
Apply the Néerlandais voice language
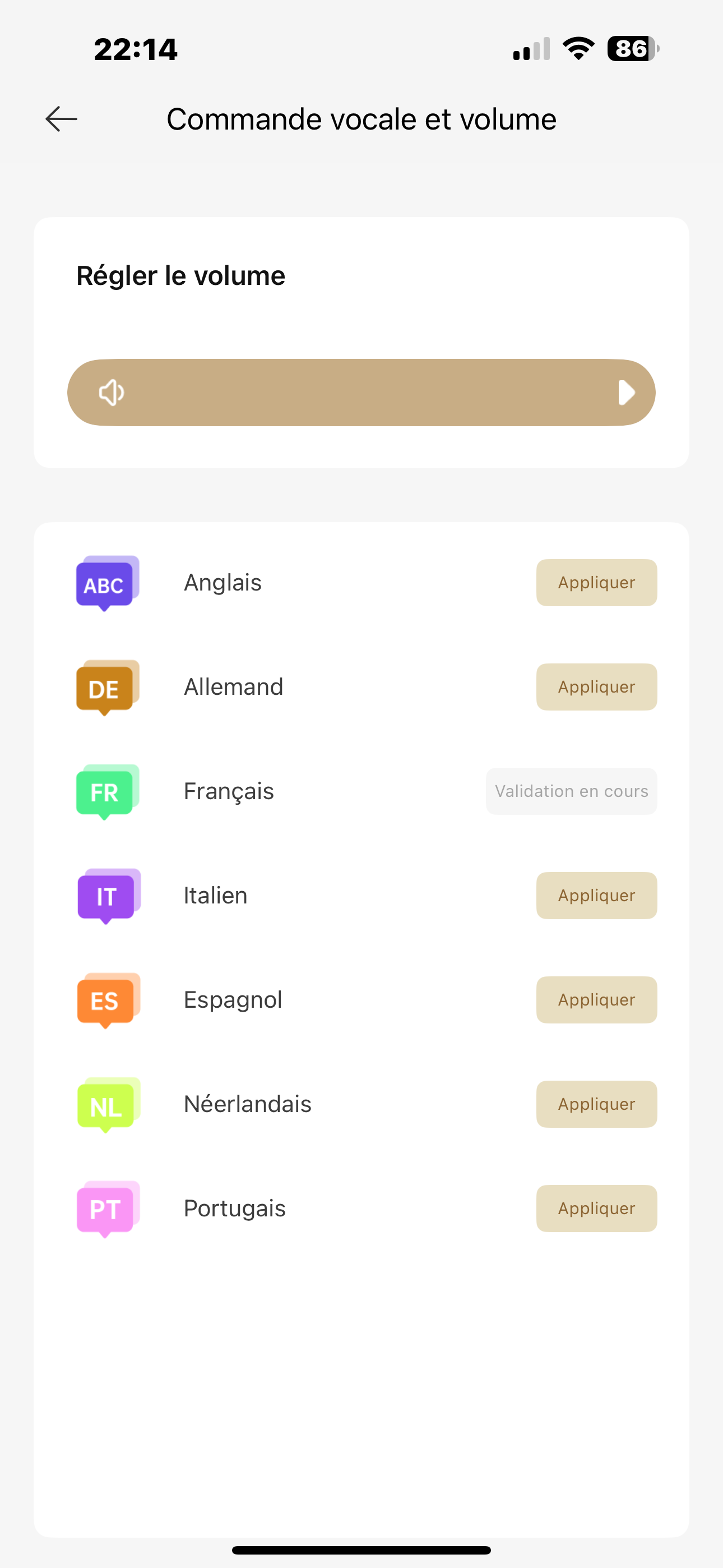click(x=596, y=1104)
